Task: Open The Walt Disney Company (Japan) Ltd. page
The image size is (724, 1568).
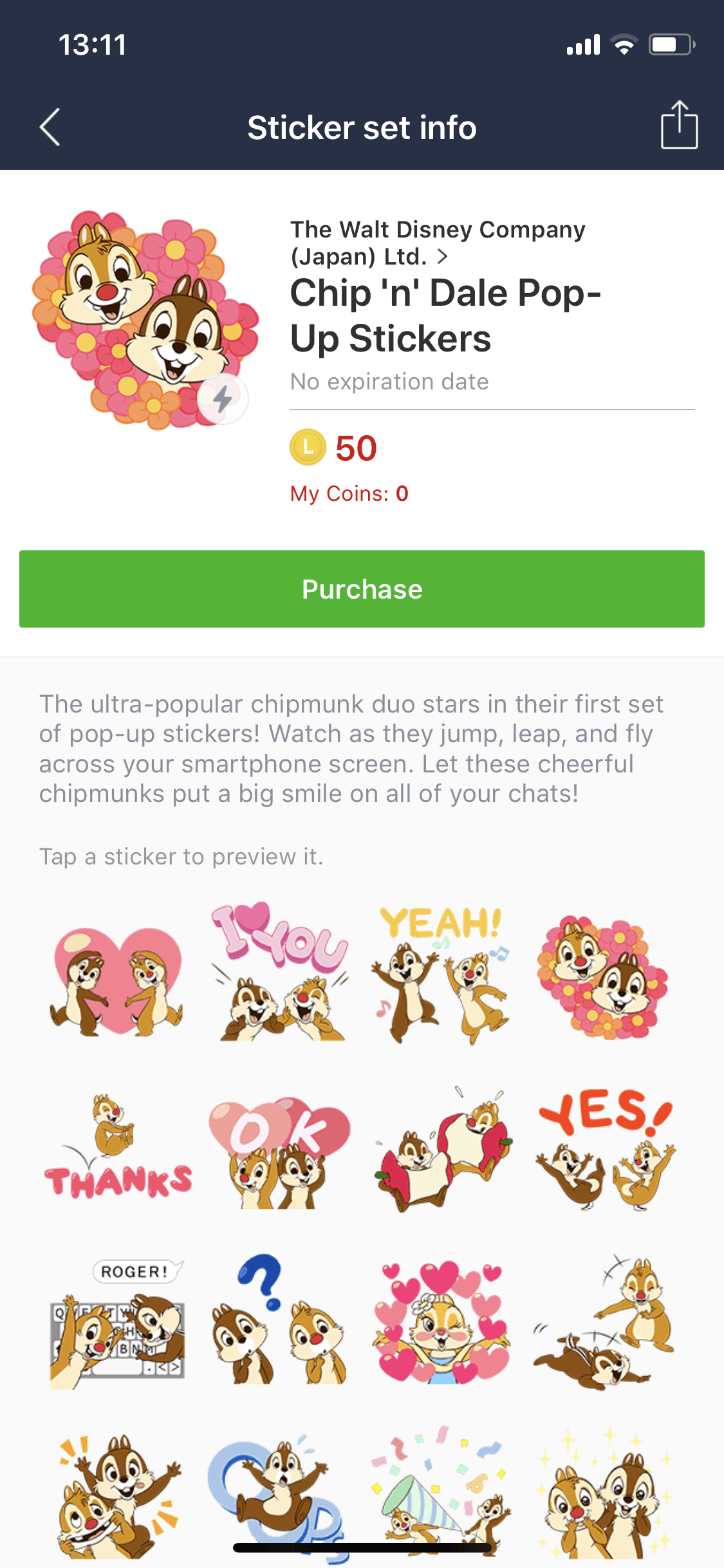Action: pyautogui.click(x=438, y=243)
